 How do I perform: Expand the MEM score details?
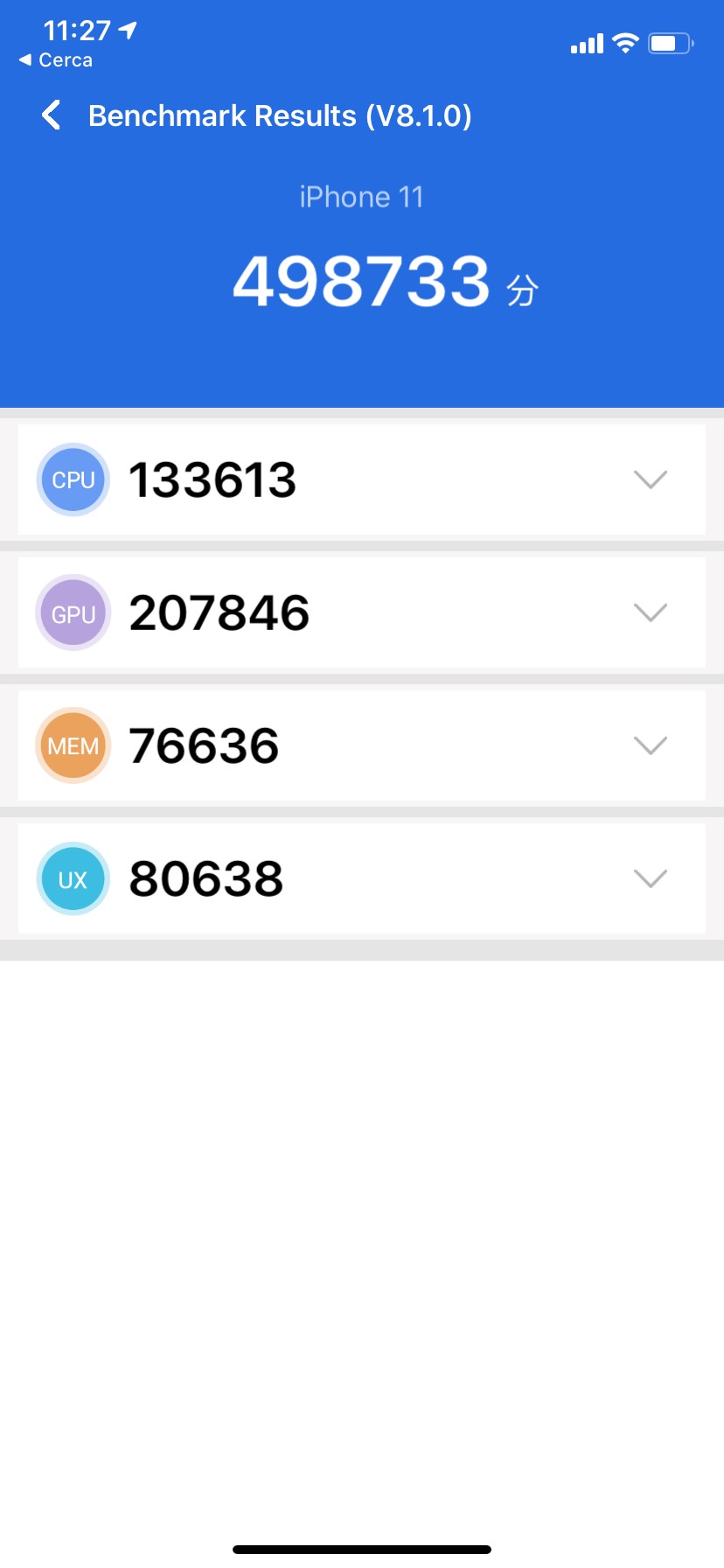pyautogui.click(x=650, y=745)
